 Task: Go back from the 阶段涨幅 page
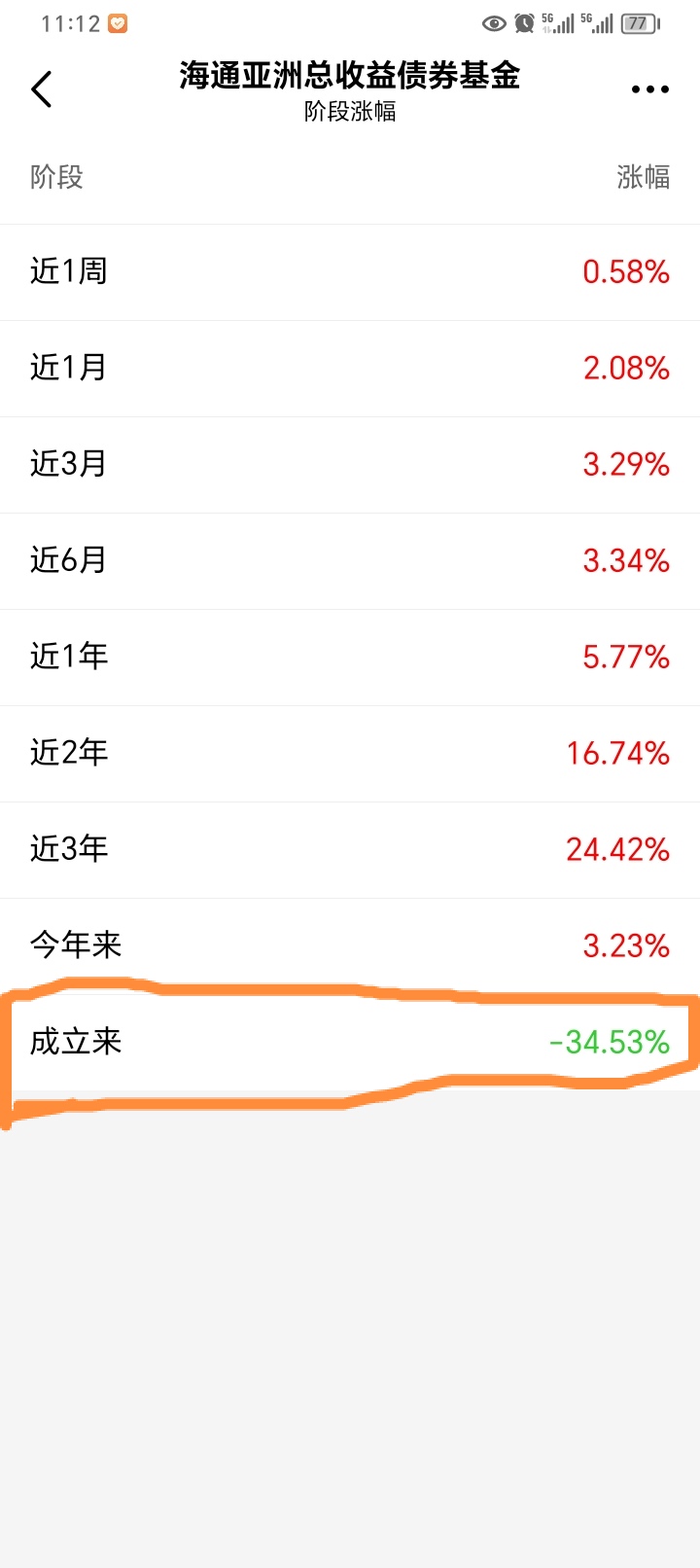click(42, 89)
